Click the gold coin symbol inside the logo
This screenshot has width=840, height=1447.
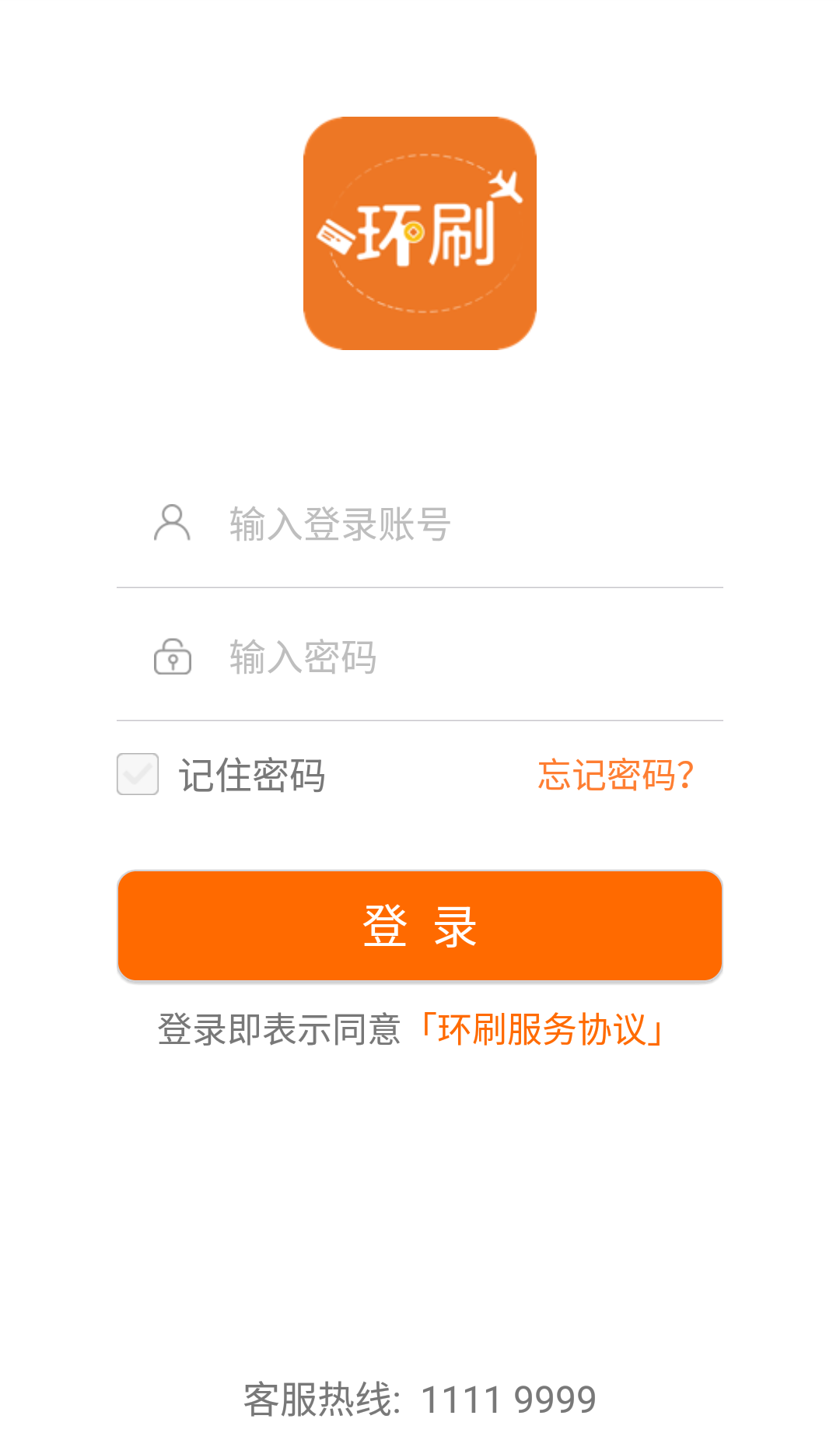pos(413,231)
